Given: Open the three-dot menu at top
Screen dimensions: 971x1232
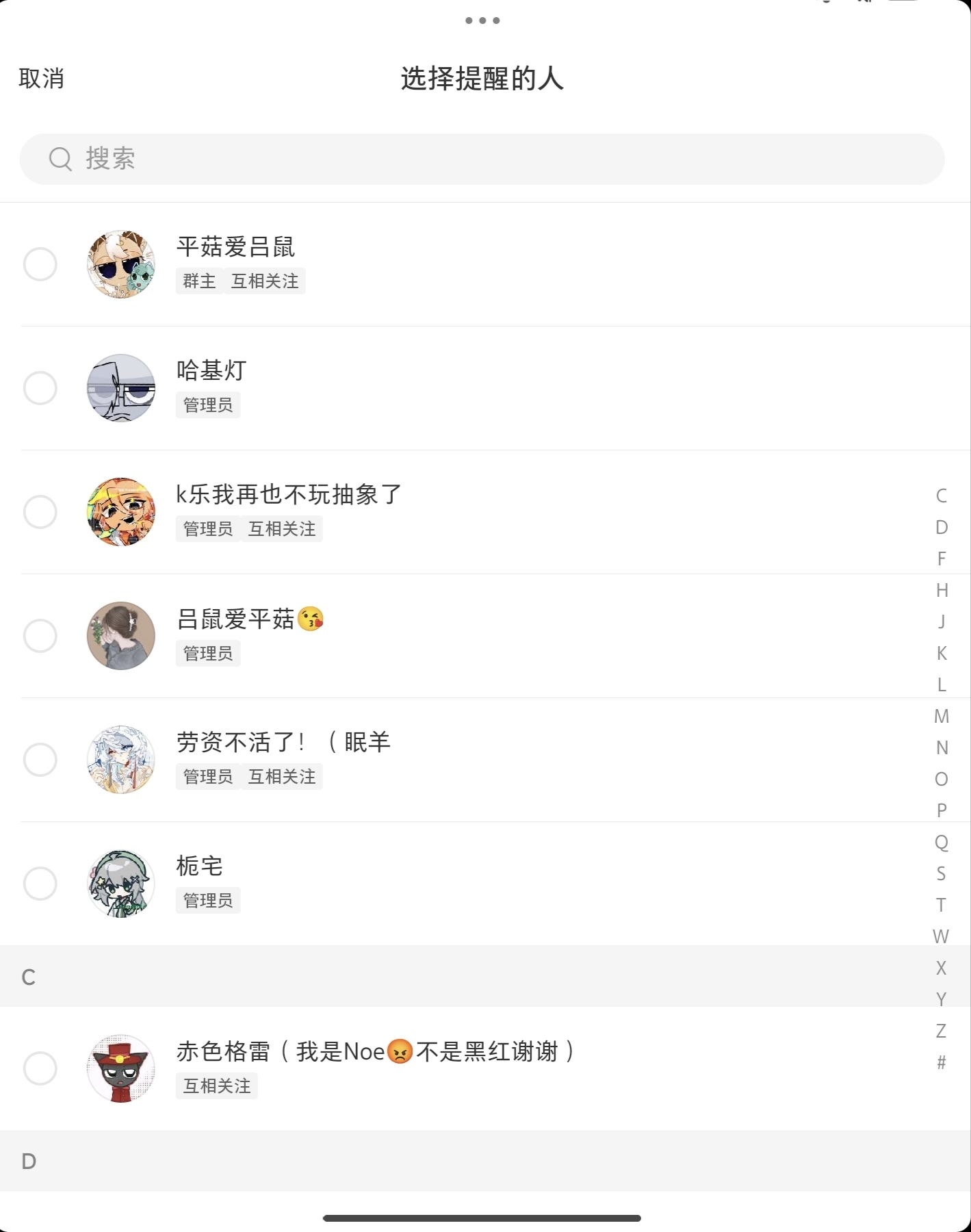Looking at the screenshot, I should [x=482, y=21].
